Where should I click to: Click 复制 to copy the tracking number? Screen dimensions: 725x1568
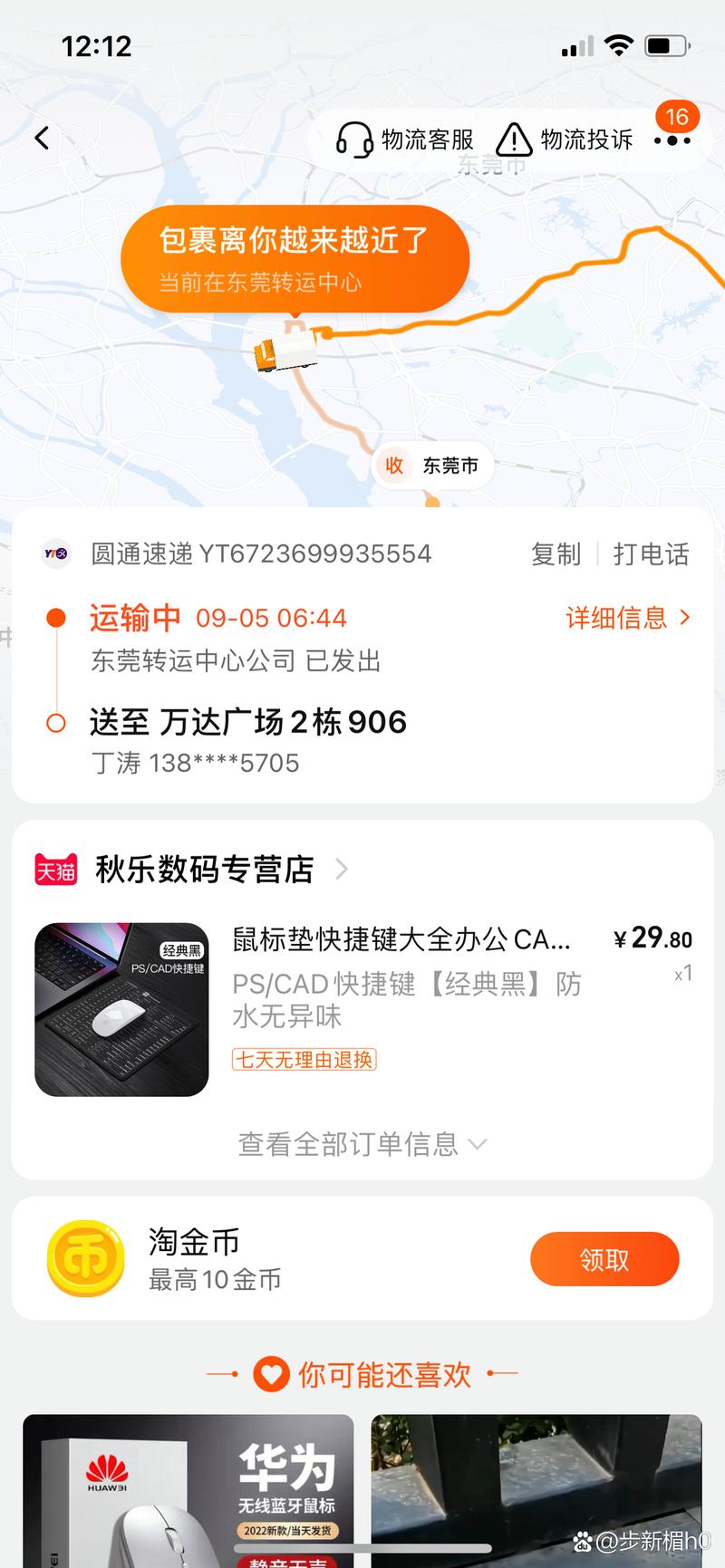coord(556,555)
